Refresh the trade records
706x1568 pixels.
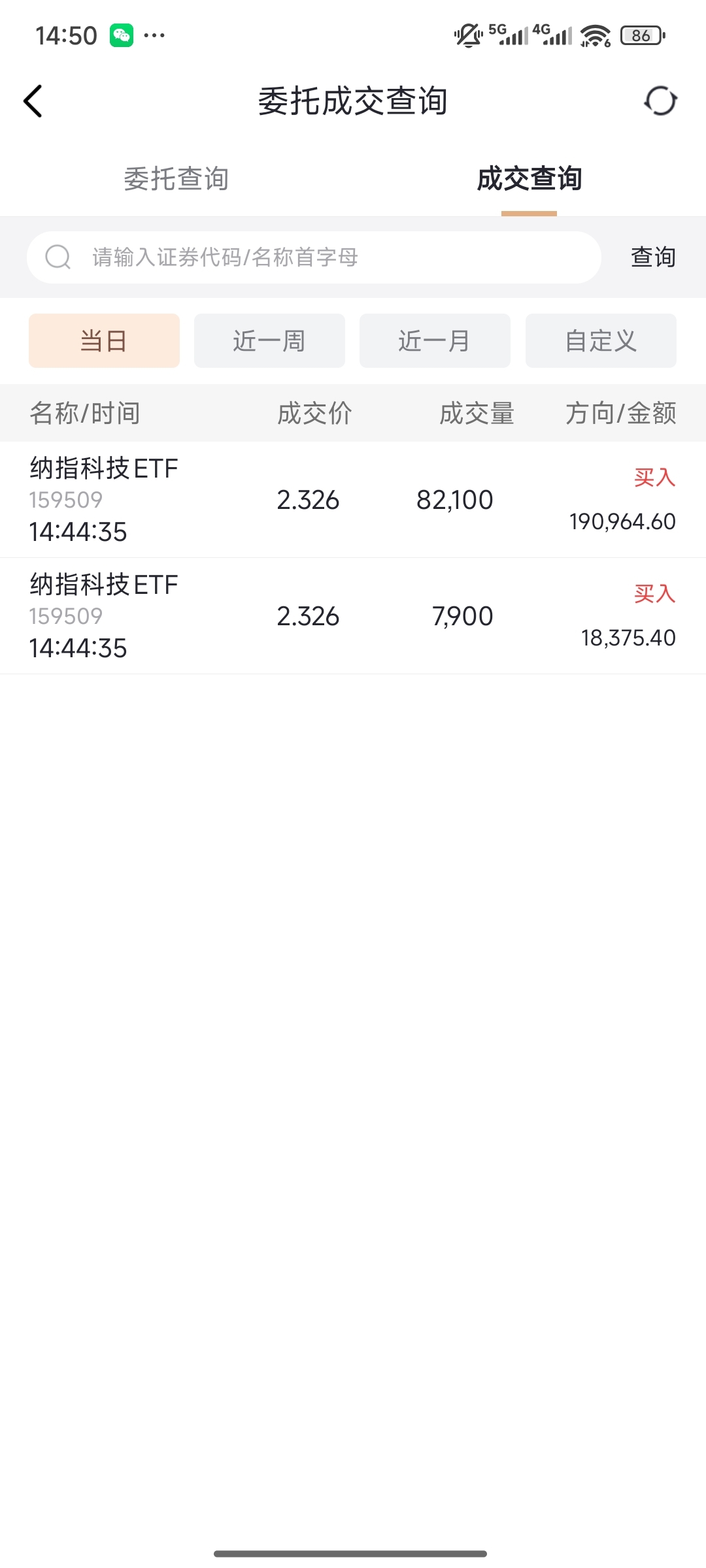point(660,101)
